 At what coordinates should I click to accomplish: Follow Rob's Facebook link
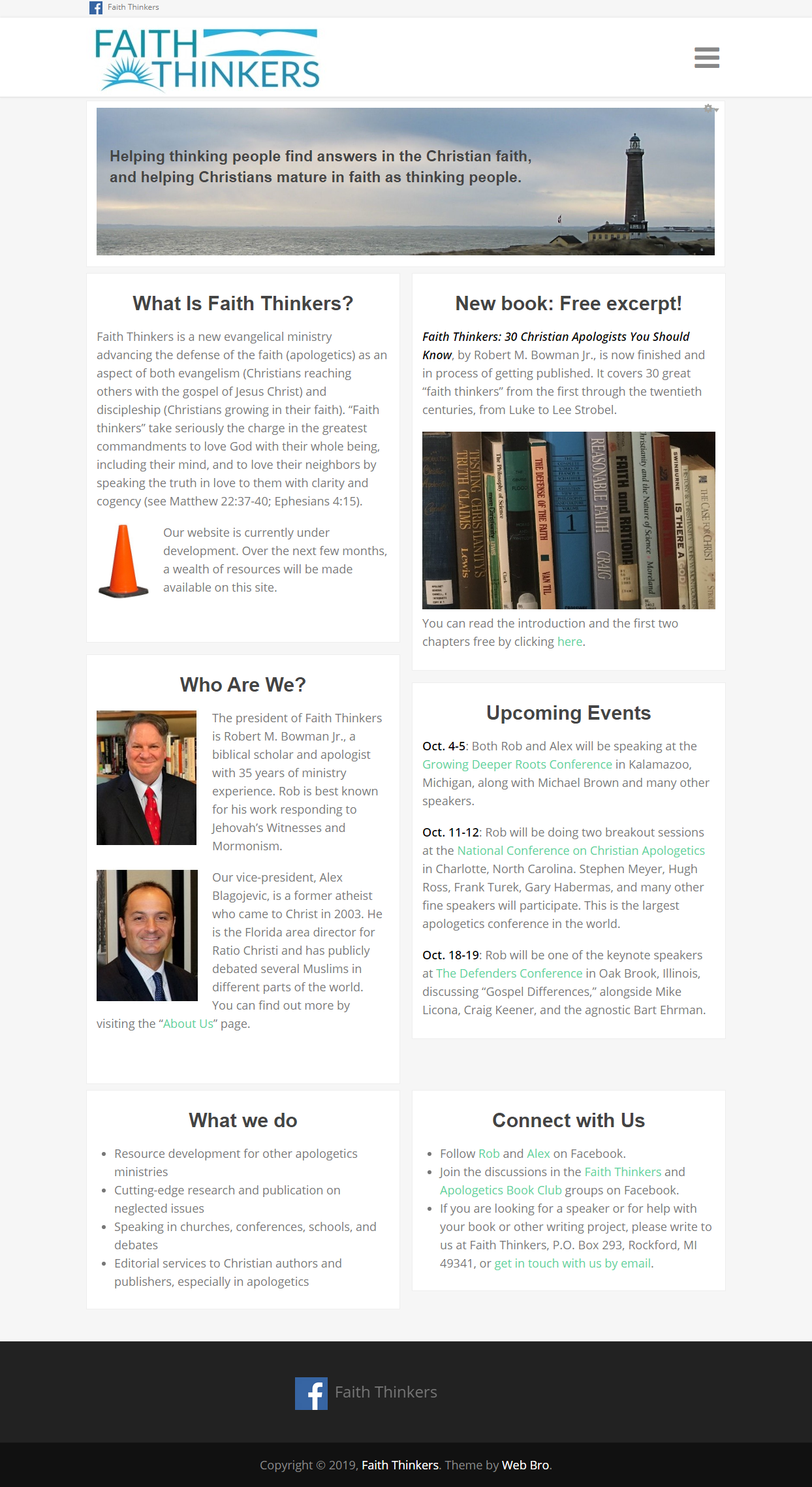(489, 1153)
